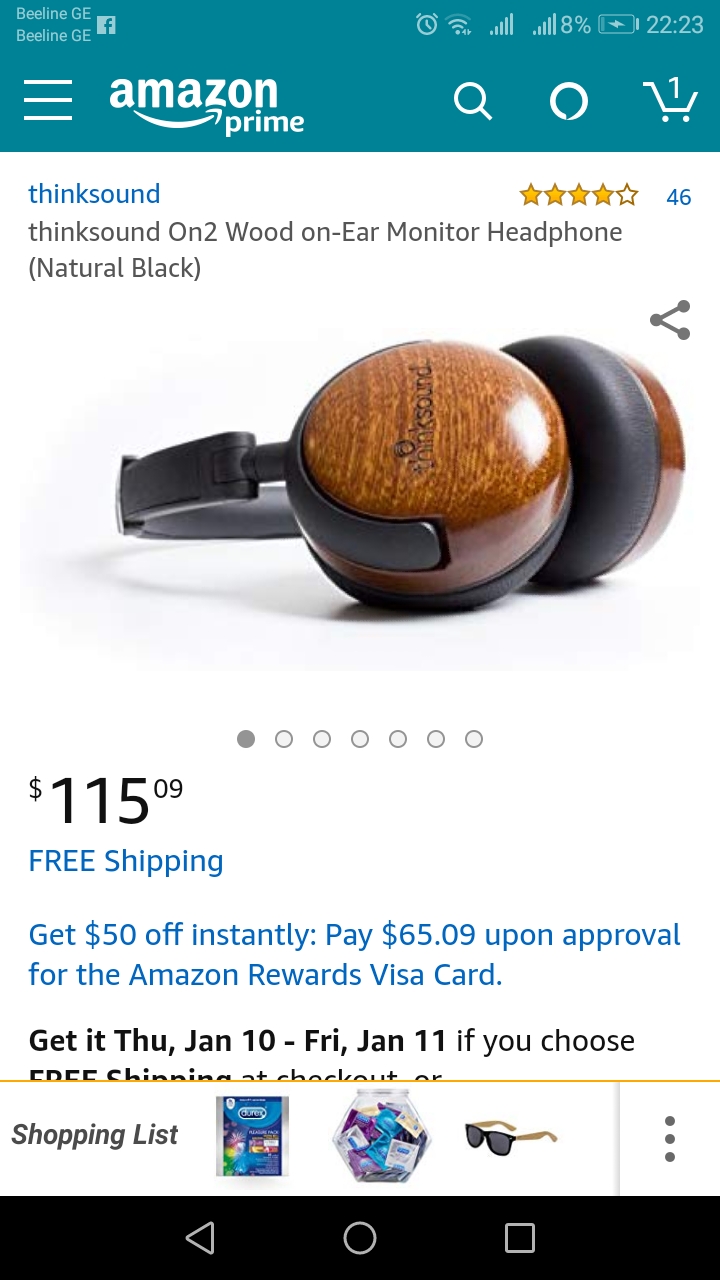Read the 46 customer reviews
Viewport: 720px width, 1280px height.
pos(678,196)
